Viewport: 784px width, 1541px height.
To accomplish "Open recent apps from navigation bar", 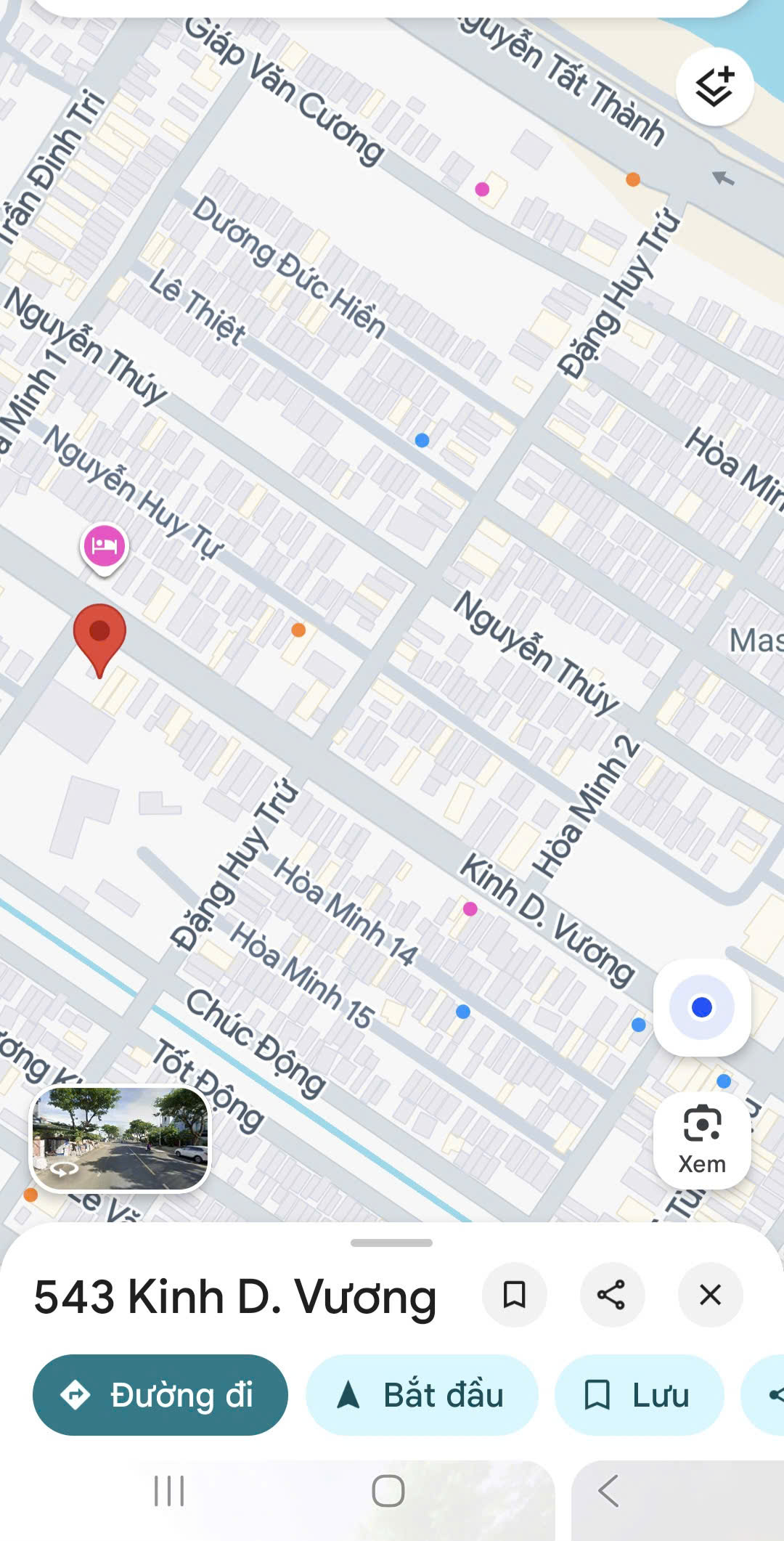I will [x=169, y=1491].
